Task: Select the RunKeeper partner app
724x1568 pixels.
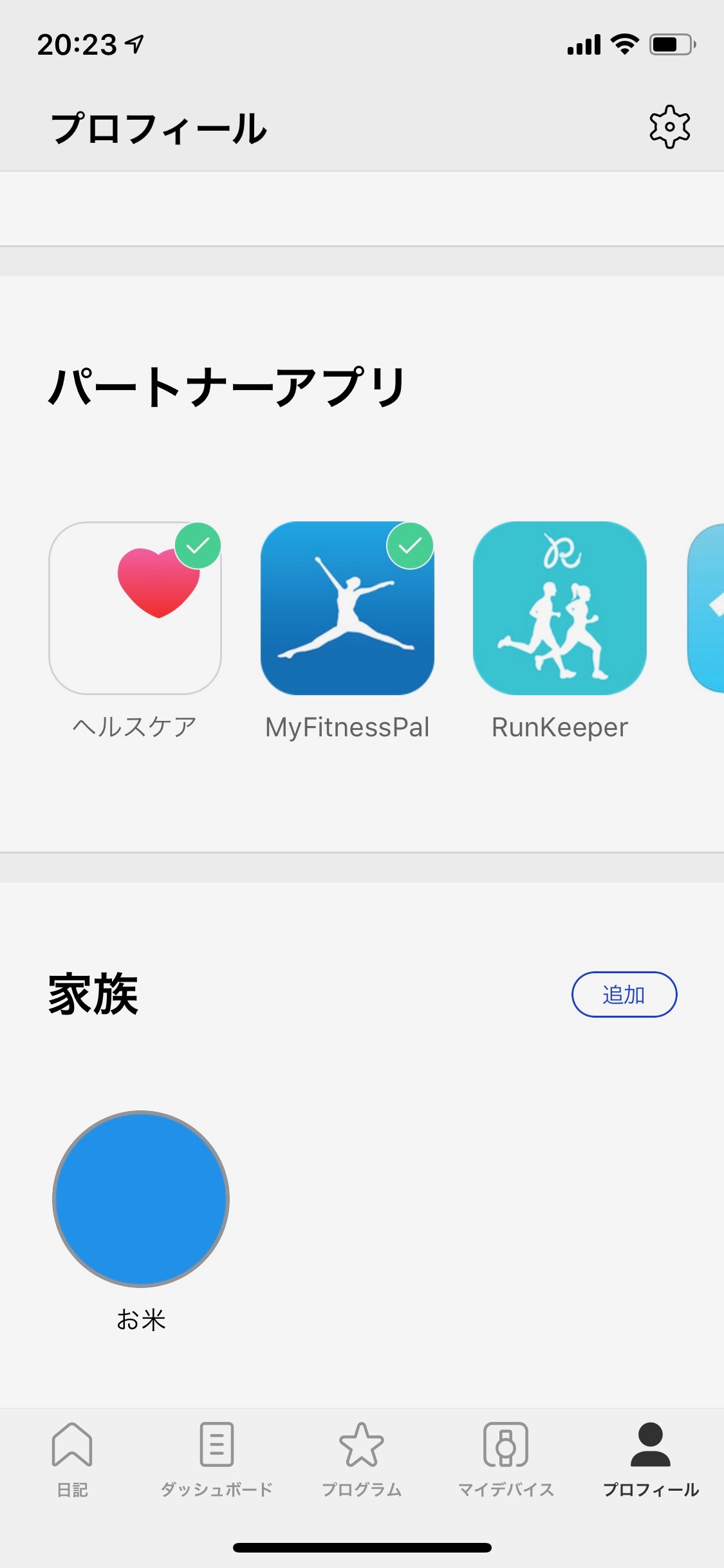Action: [x=560, y=608]
